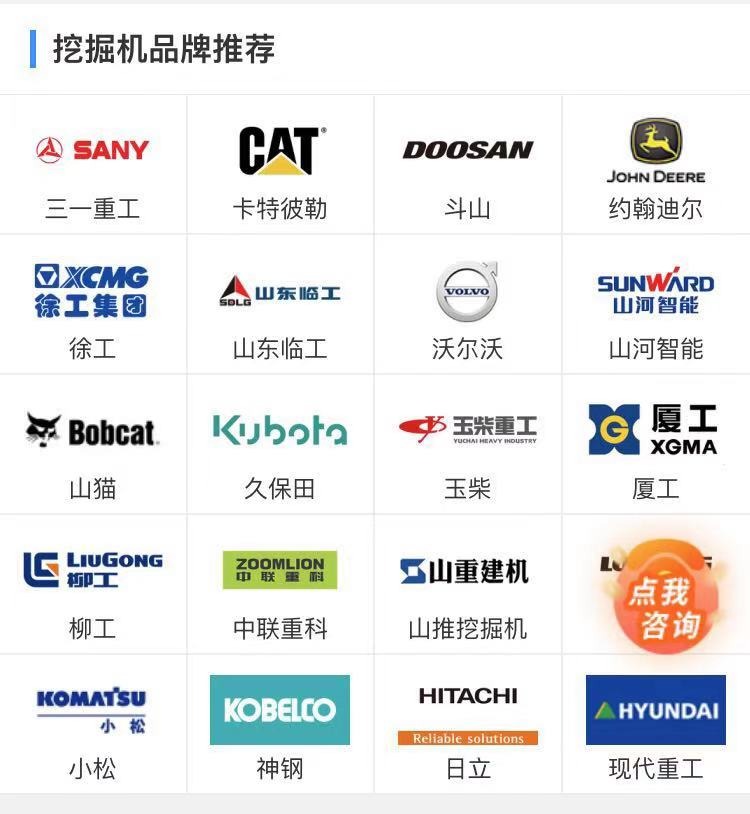750x814 pixels.
Task: View 山河智能 Sunward brand
Action: pyautogui.click(x=655, y=306)
